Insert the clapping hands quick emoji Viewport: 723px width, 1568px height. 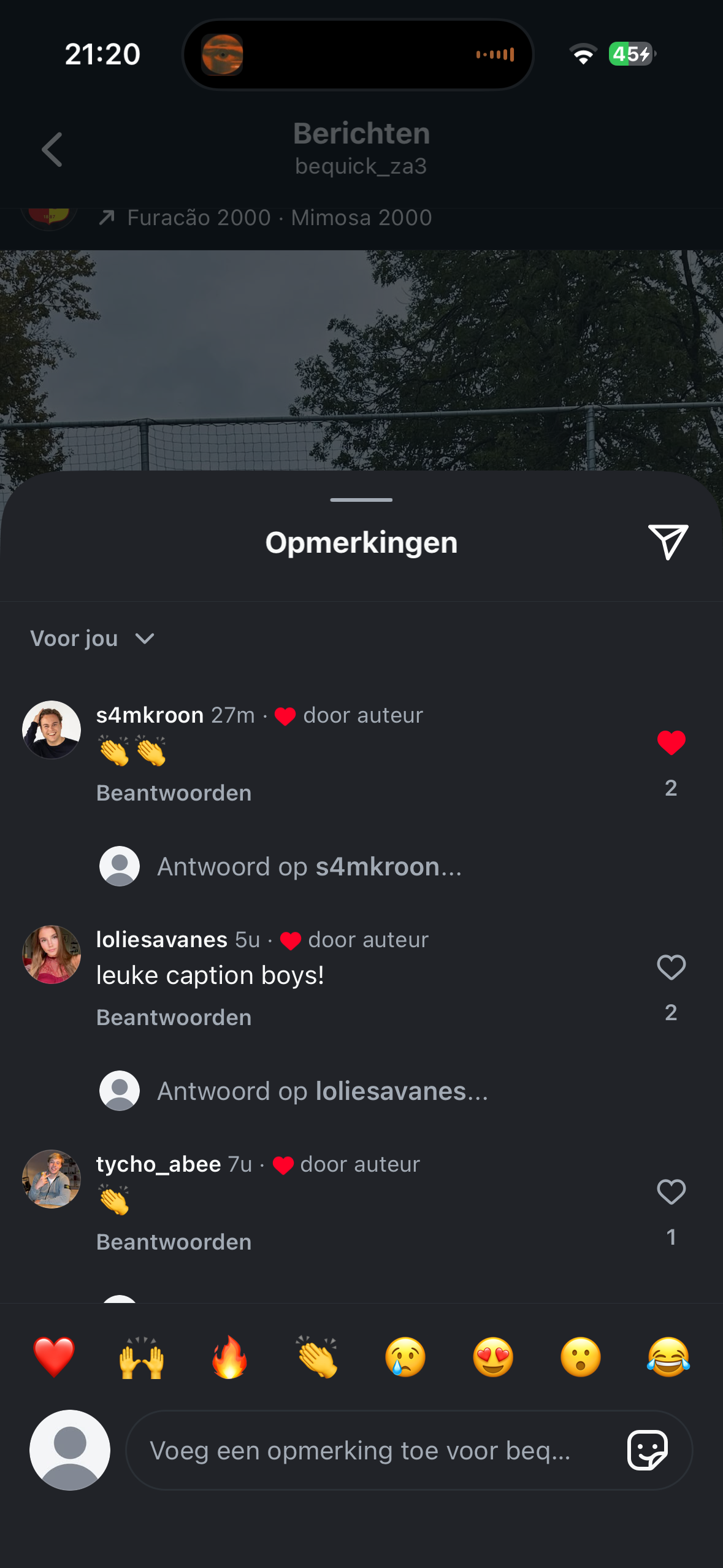[317, 1357]
